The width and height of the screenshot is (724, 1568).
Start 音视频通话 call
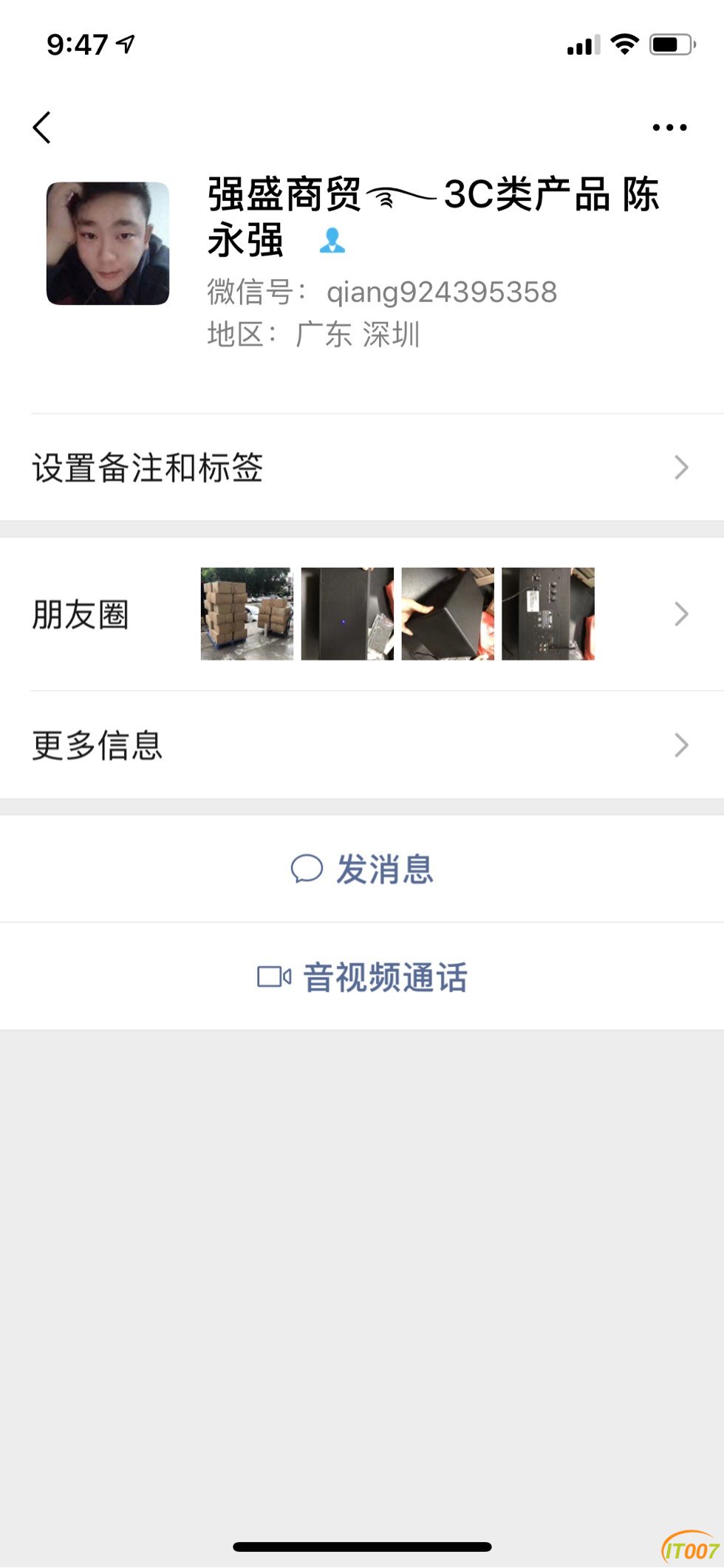pos(362,977)
